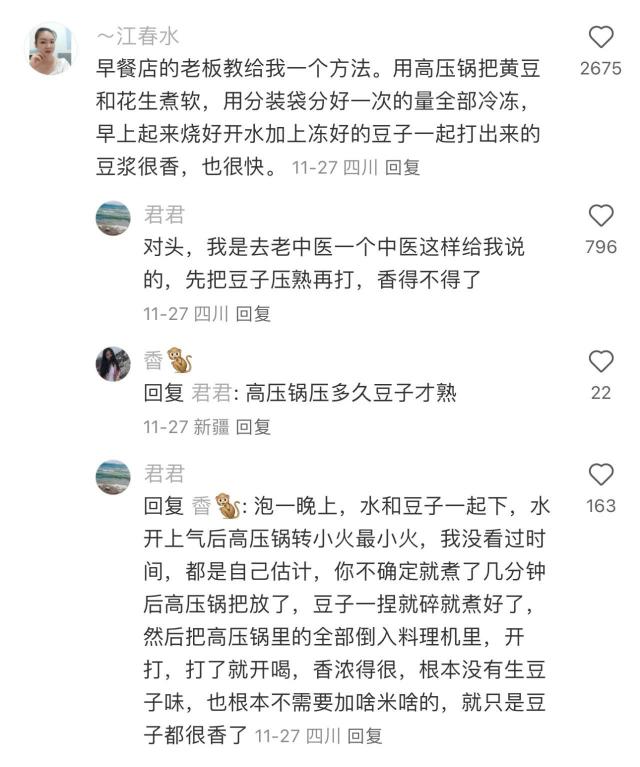Like 香's question about pressure cooker time
640x767 pixels.
coord(600,362)
